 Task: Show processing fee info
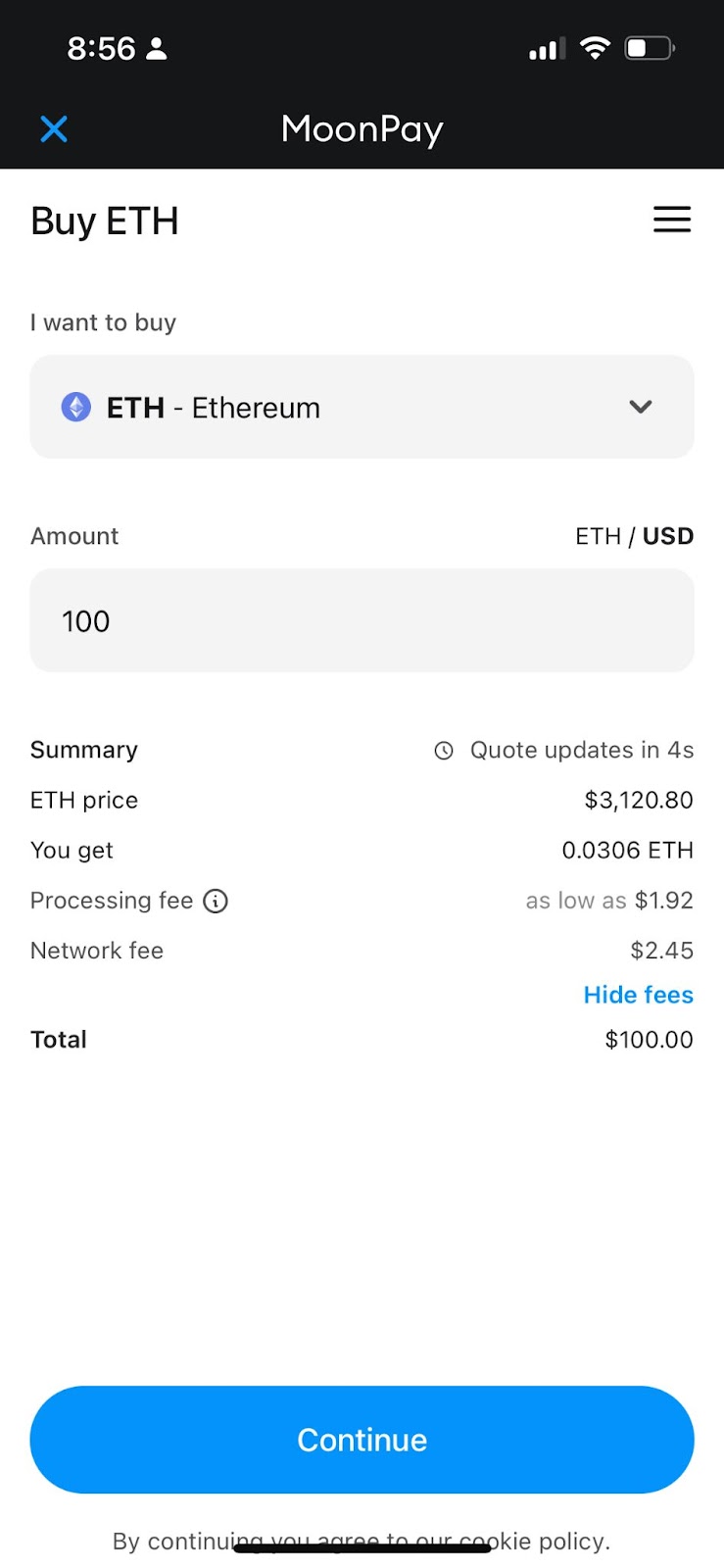[216, 901]
